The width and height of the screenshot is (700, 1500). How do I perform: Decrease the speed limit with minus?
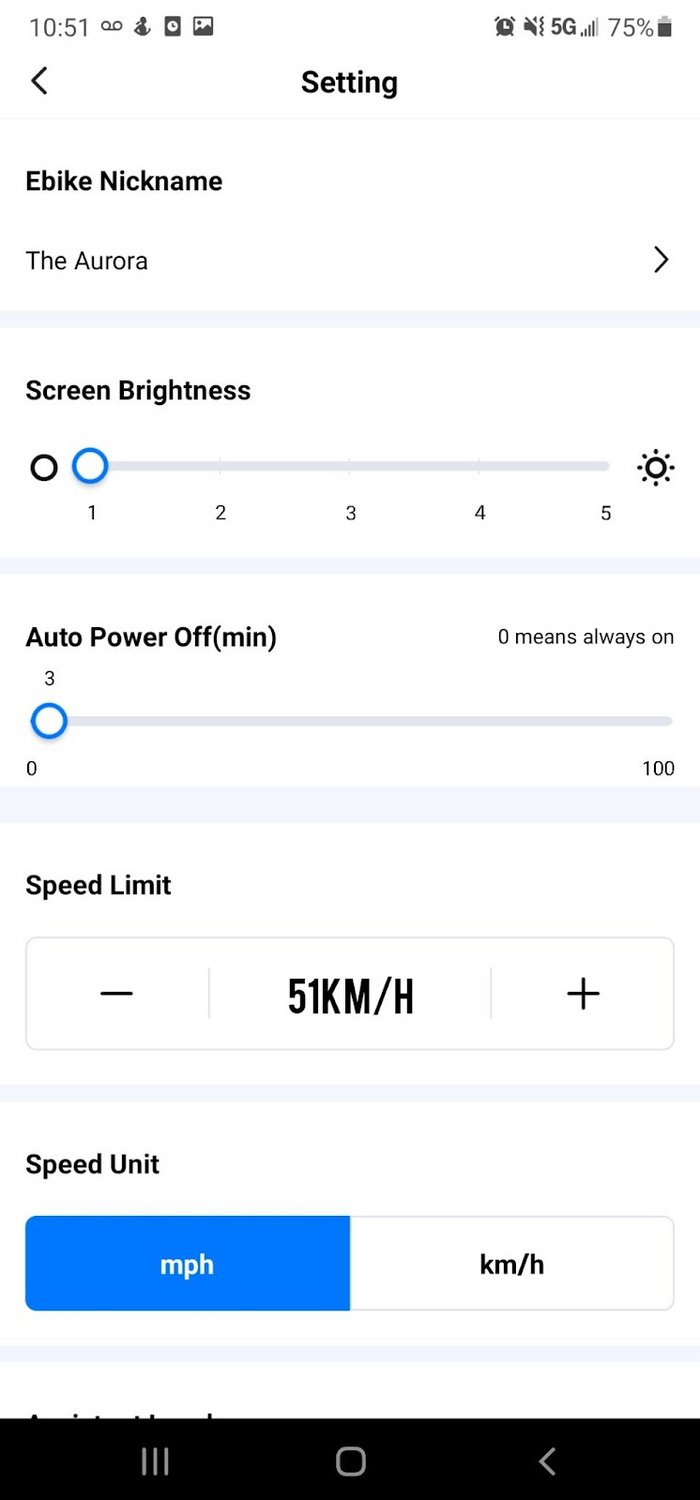point(117,994)
